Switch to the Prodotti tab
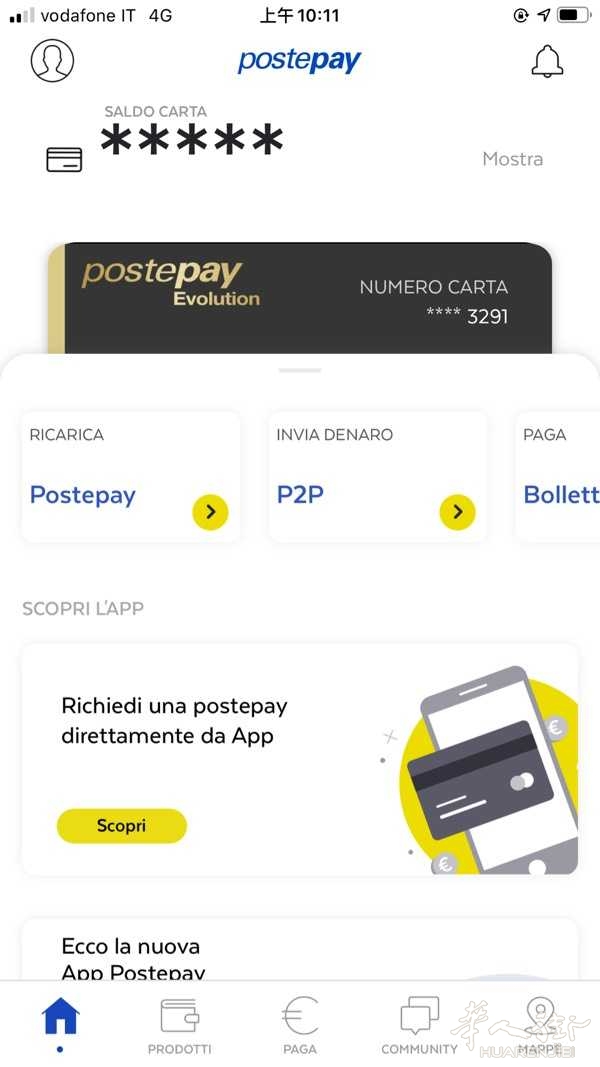 tap(180, 1026)
